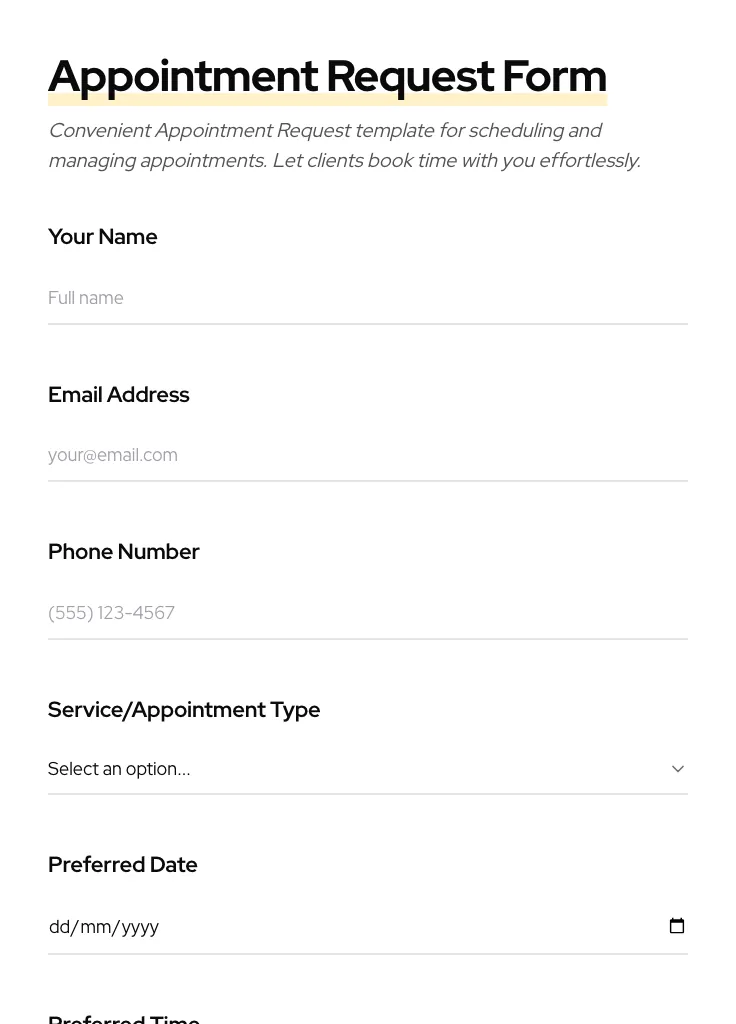Screen dimensions: 736x1024
Task: Click the Service/Appointment Type label
Action: point(184,709)
